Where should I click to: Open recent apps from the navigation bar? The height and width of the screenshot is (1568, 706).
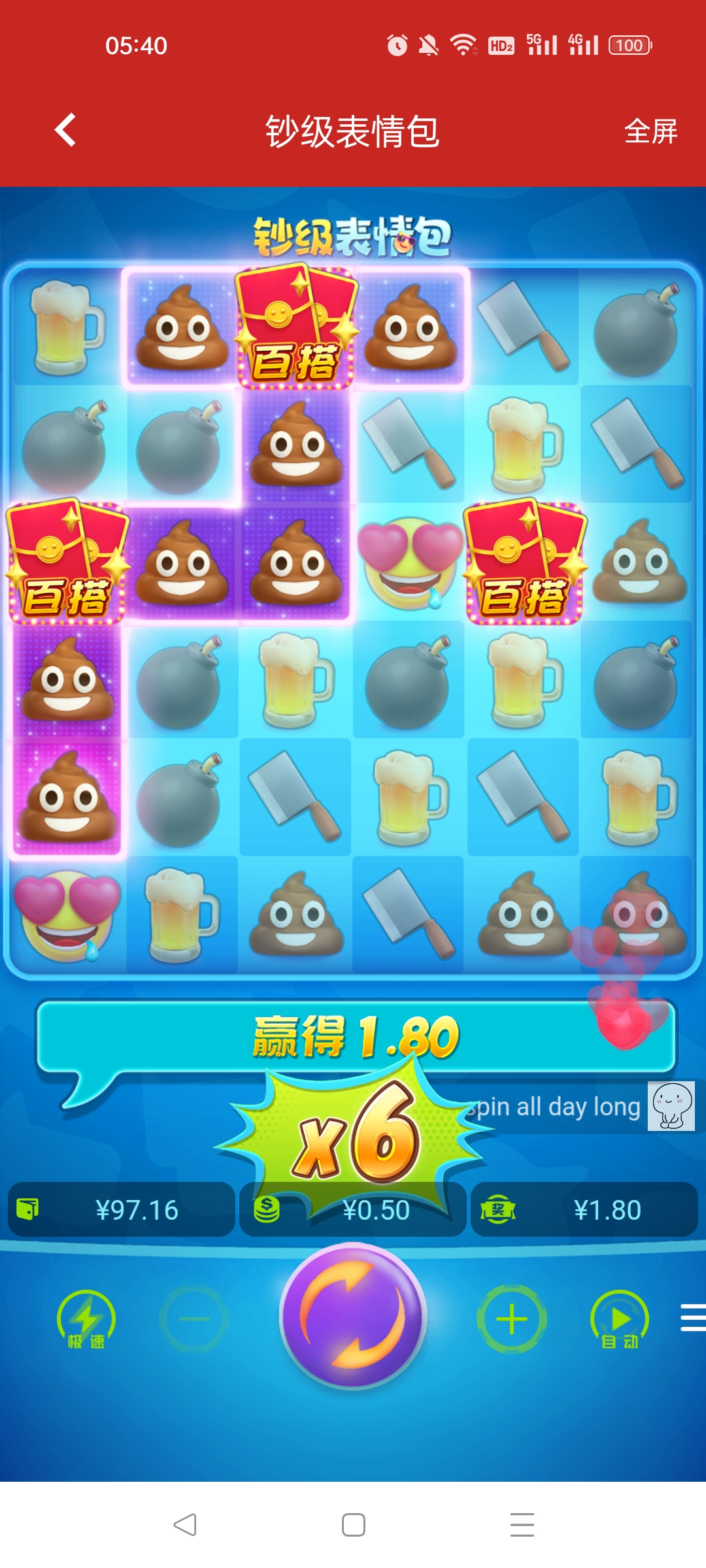(x=522, y=1525)
